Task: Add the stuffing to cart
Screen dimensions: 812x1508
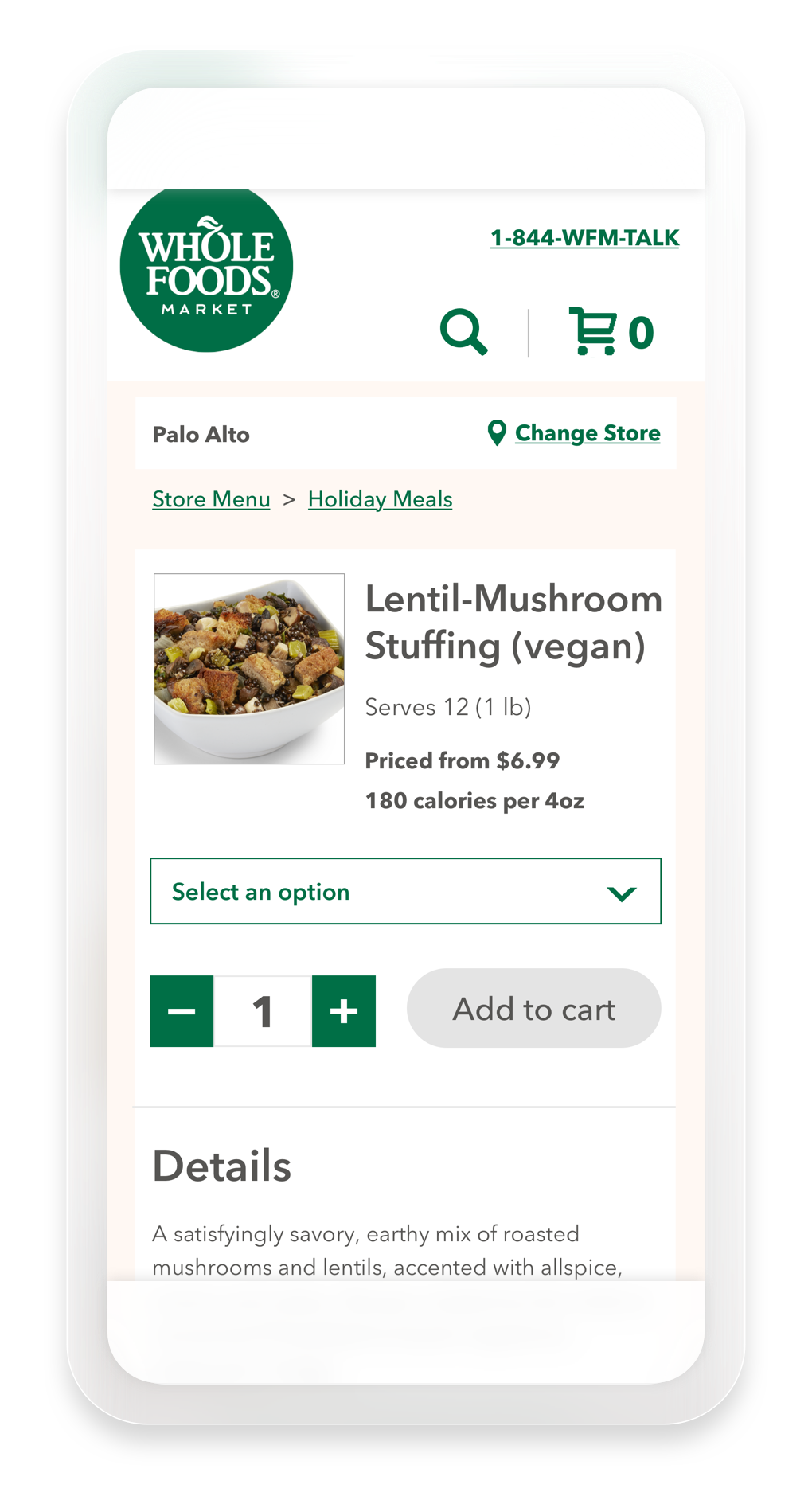Action: (x=533, y=1009)
